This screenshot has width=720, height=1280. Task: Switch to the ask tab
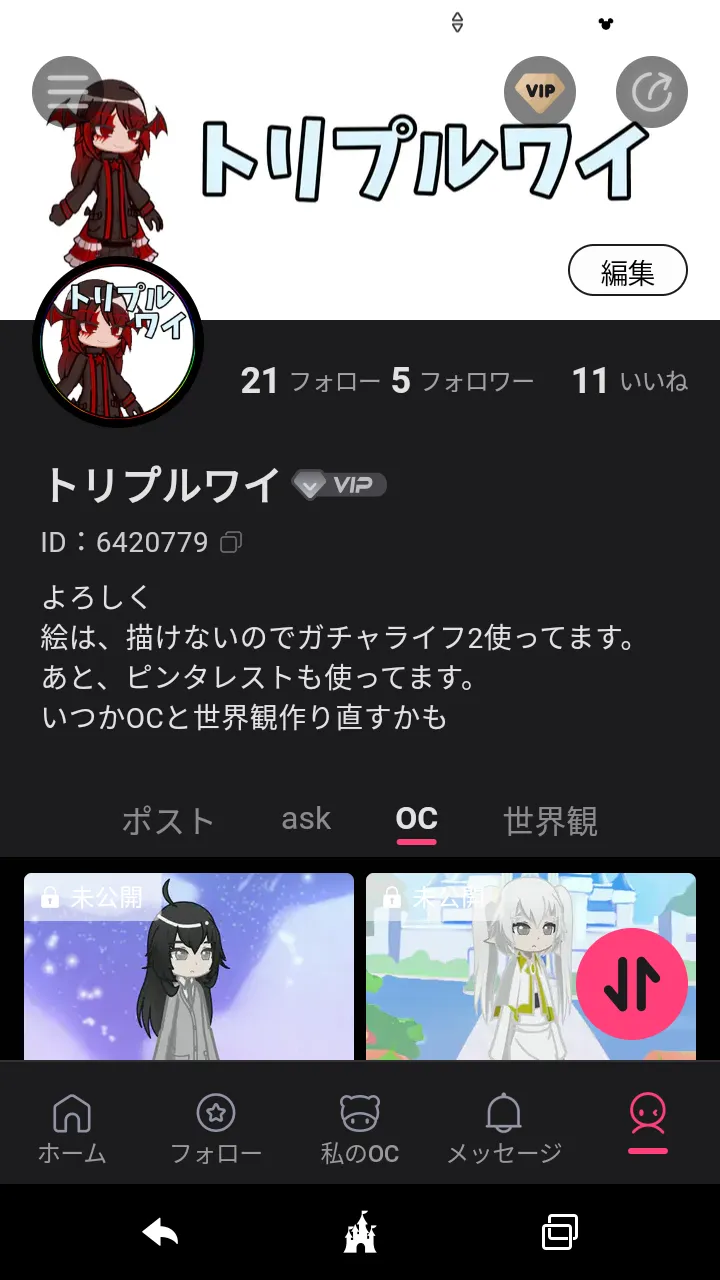tap(306, 819)
